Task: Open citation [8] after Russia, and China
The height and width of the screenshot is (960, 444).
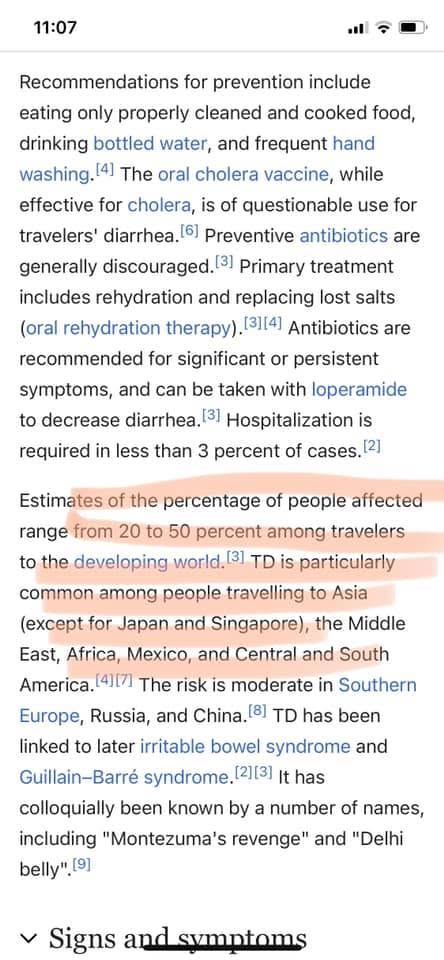Action: pyautogui.click(x=258, y=711)
